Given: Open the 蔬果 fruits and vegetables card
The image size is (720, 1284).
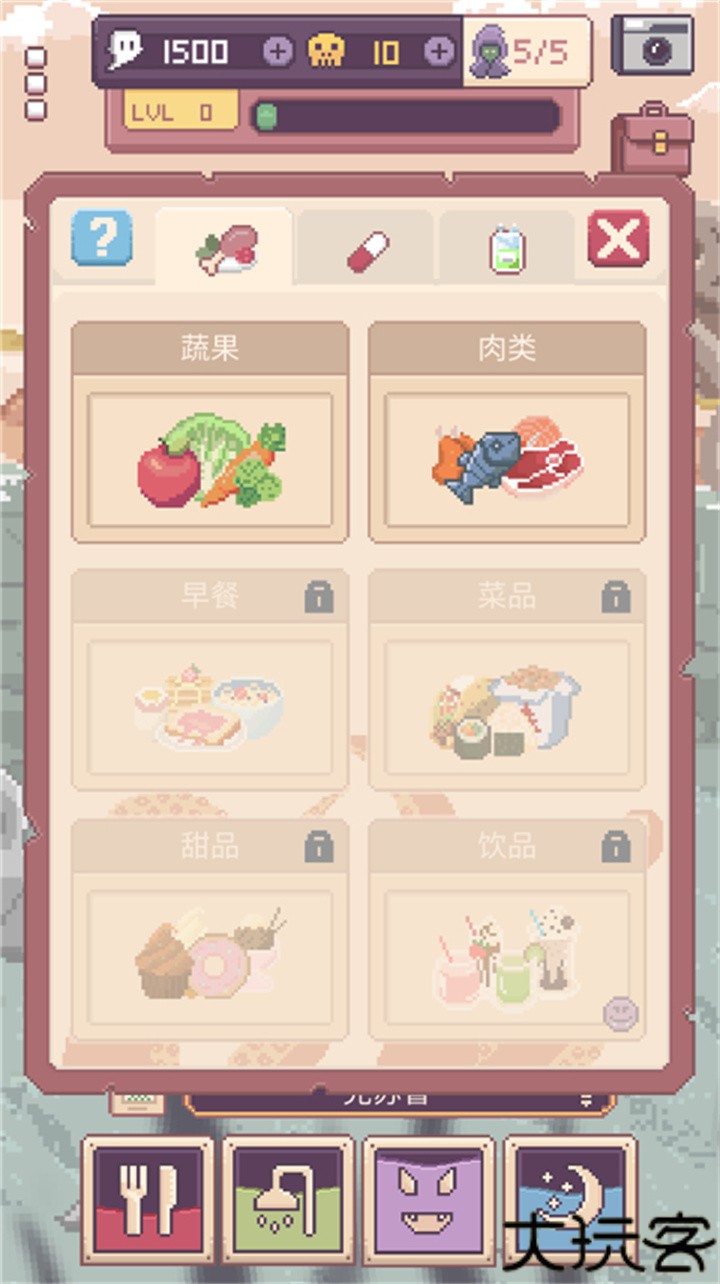Looking at the screenshot, I should [209, 430].
